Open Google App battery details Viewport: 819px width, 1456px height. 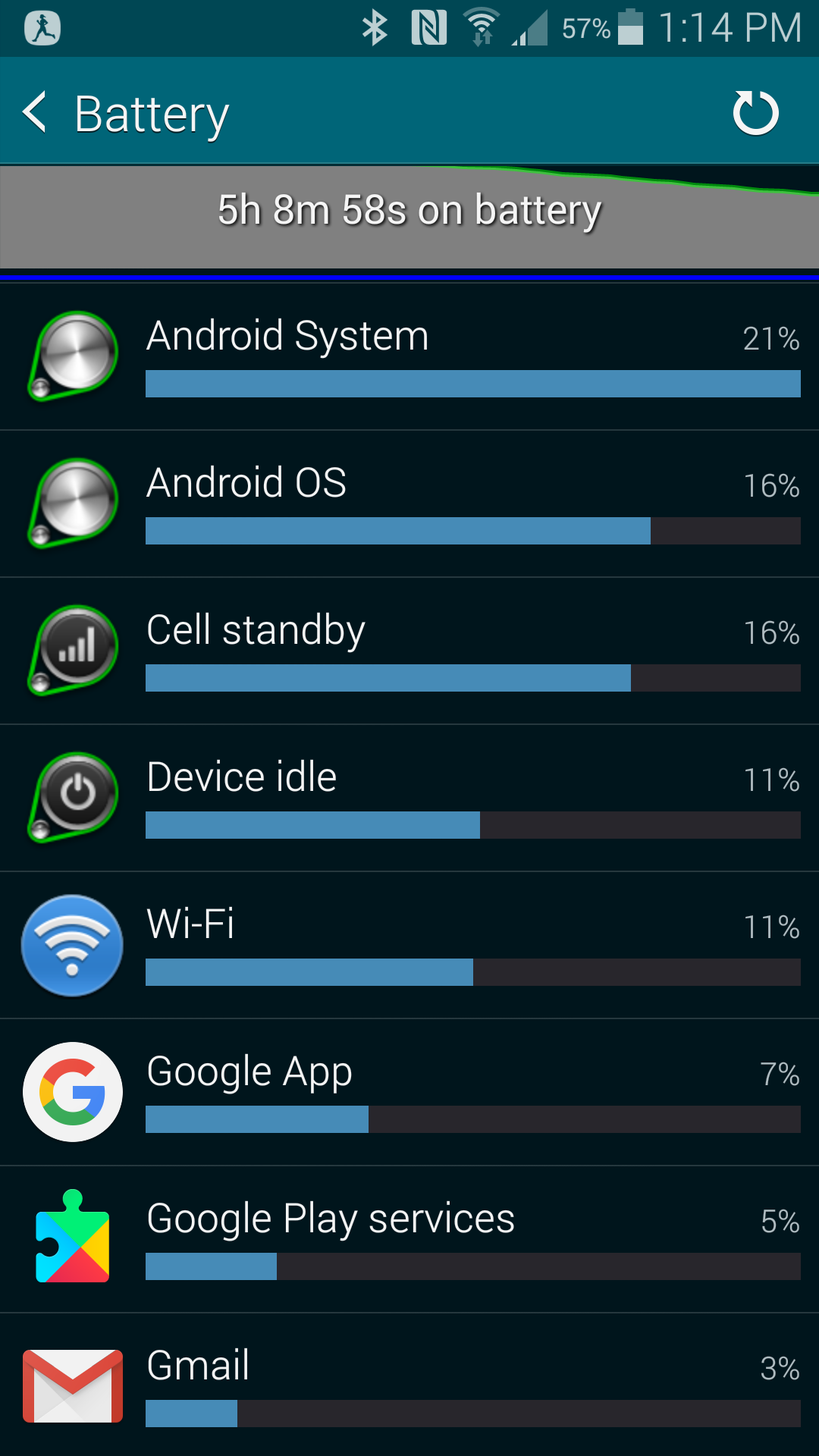[x=409, y=1093]
